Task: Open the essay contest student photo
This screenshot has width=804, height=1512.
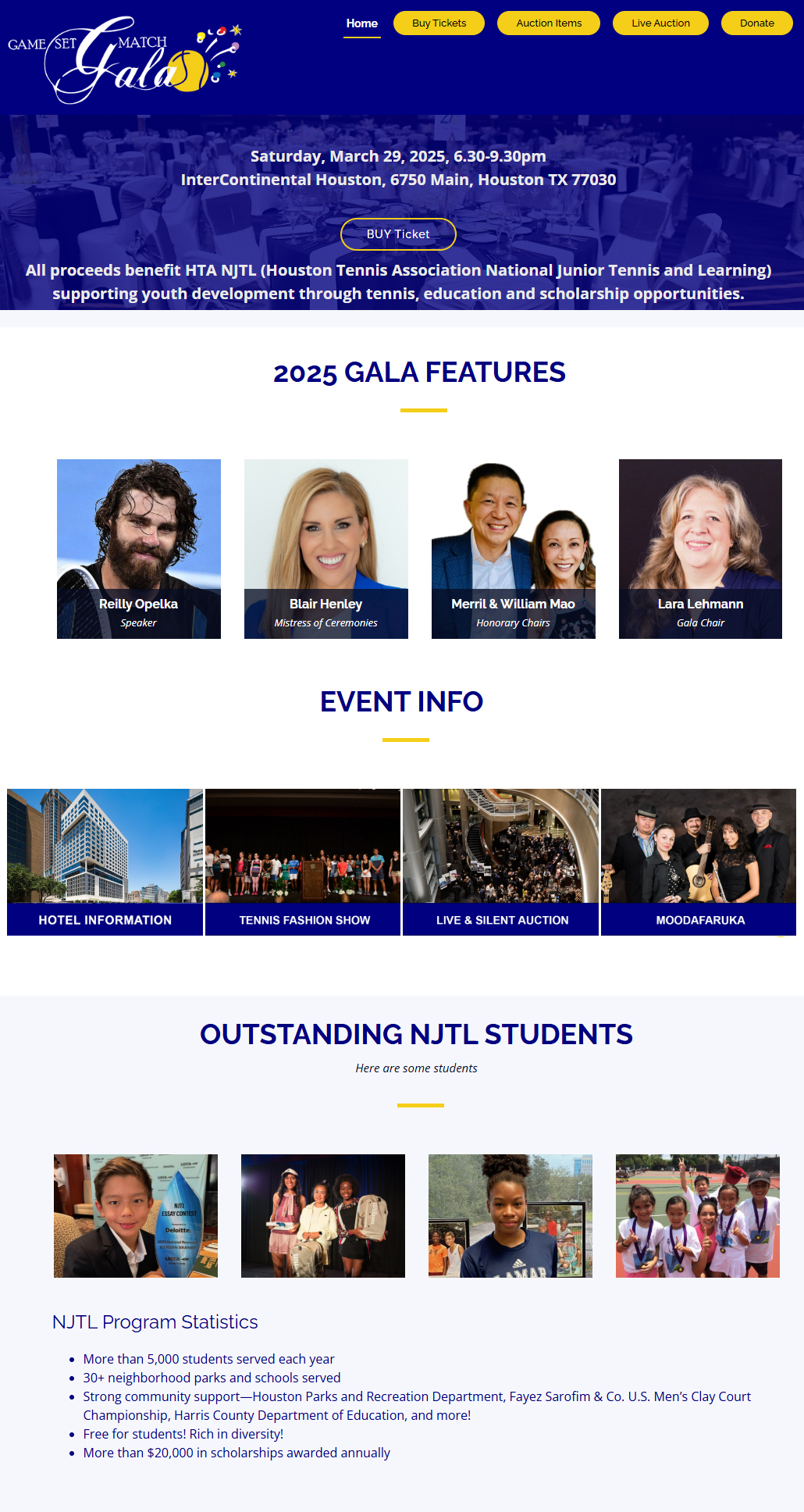Action: tap(136, 1215)
